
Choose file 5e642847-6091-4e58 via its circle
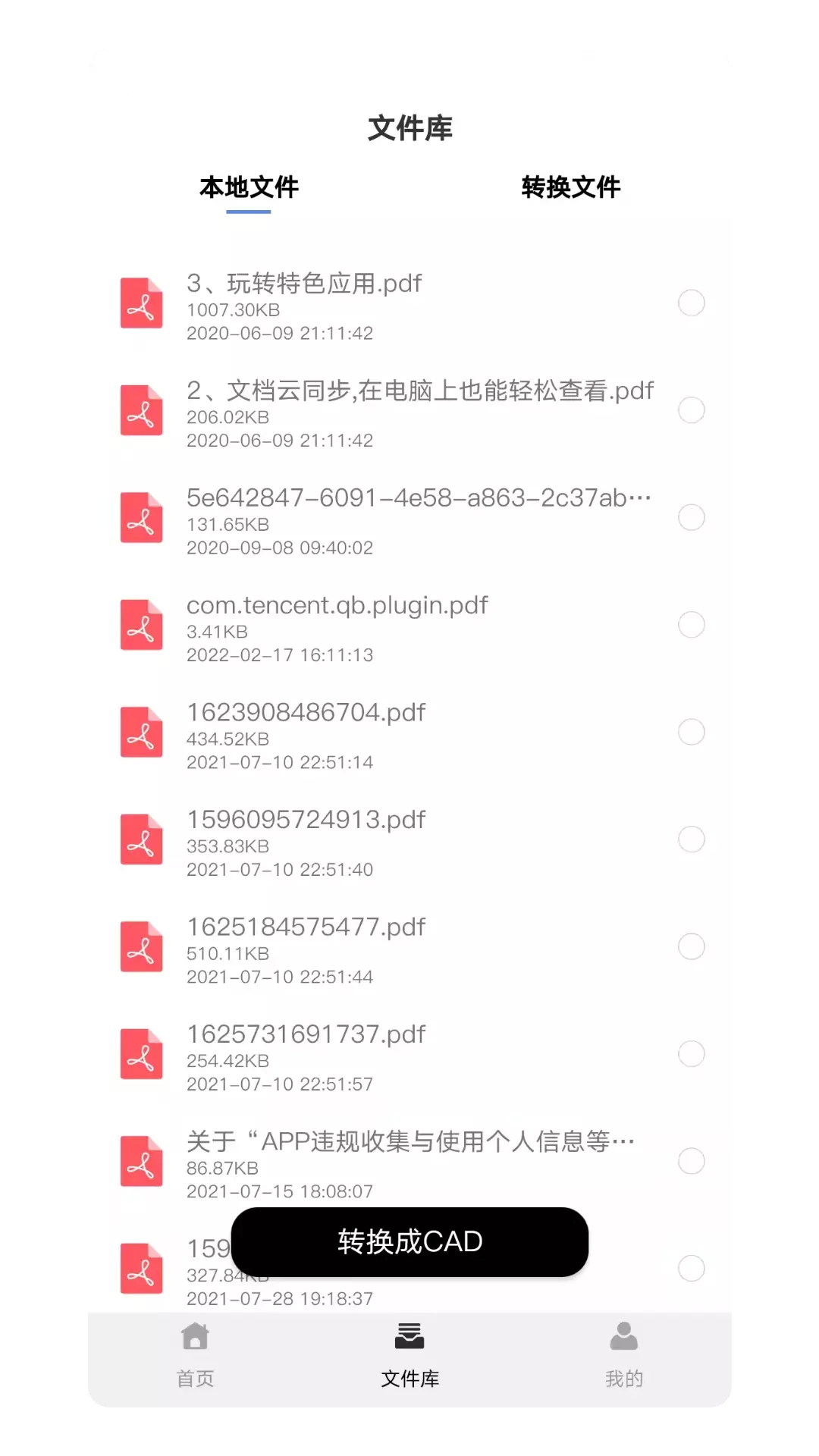pos(691,518)
